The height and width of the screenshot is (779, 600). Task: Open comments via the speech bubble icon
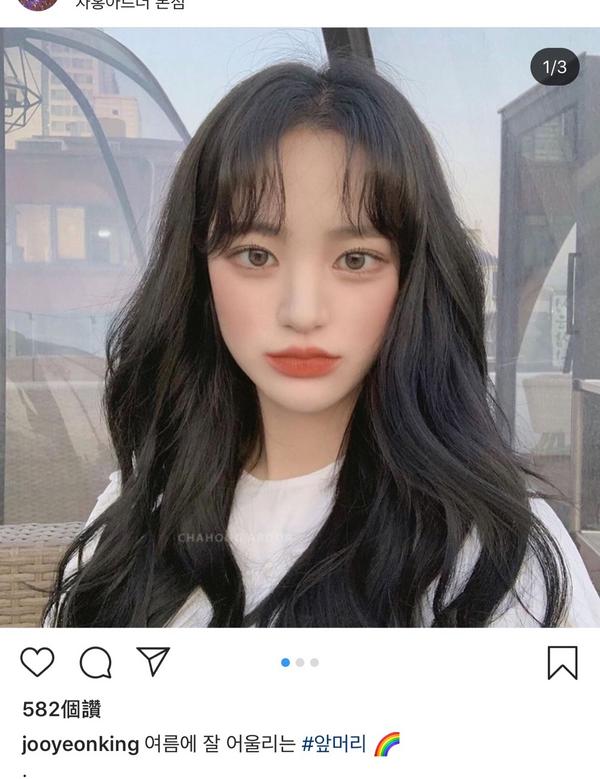tap(95, 662)
